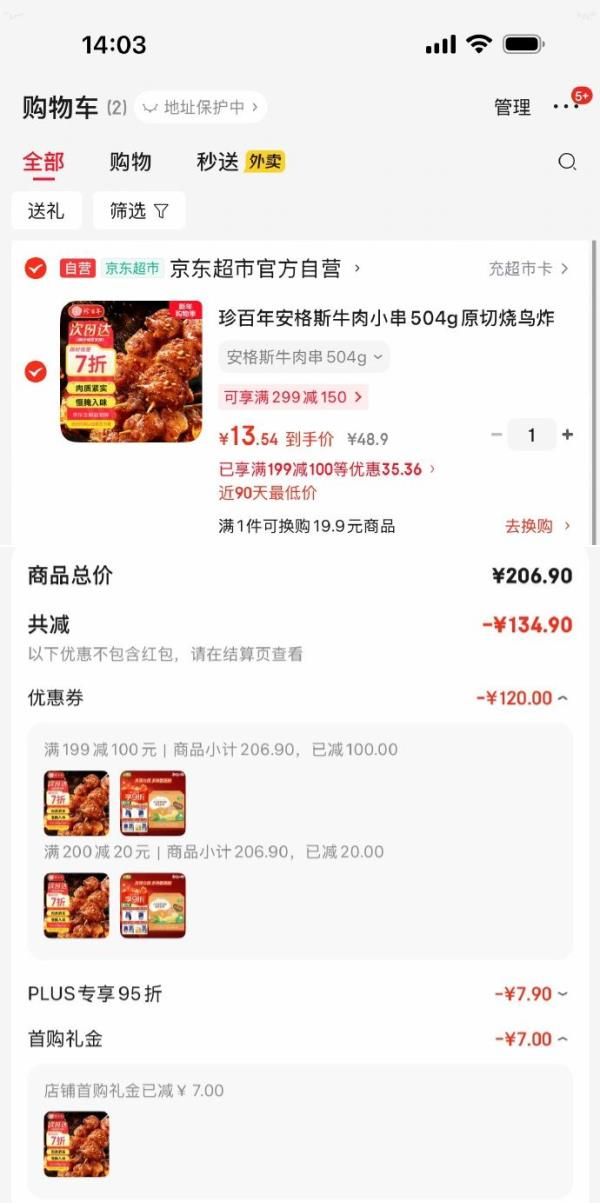Tap the 送礼 chip

click(46, 211)
